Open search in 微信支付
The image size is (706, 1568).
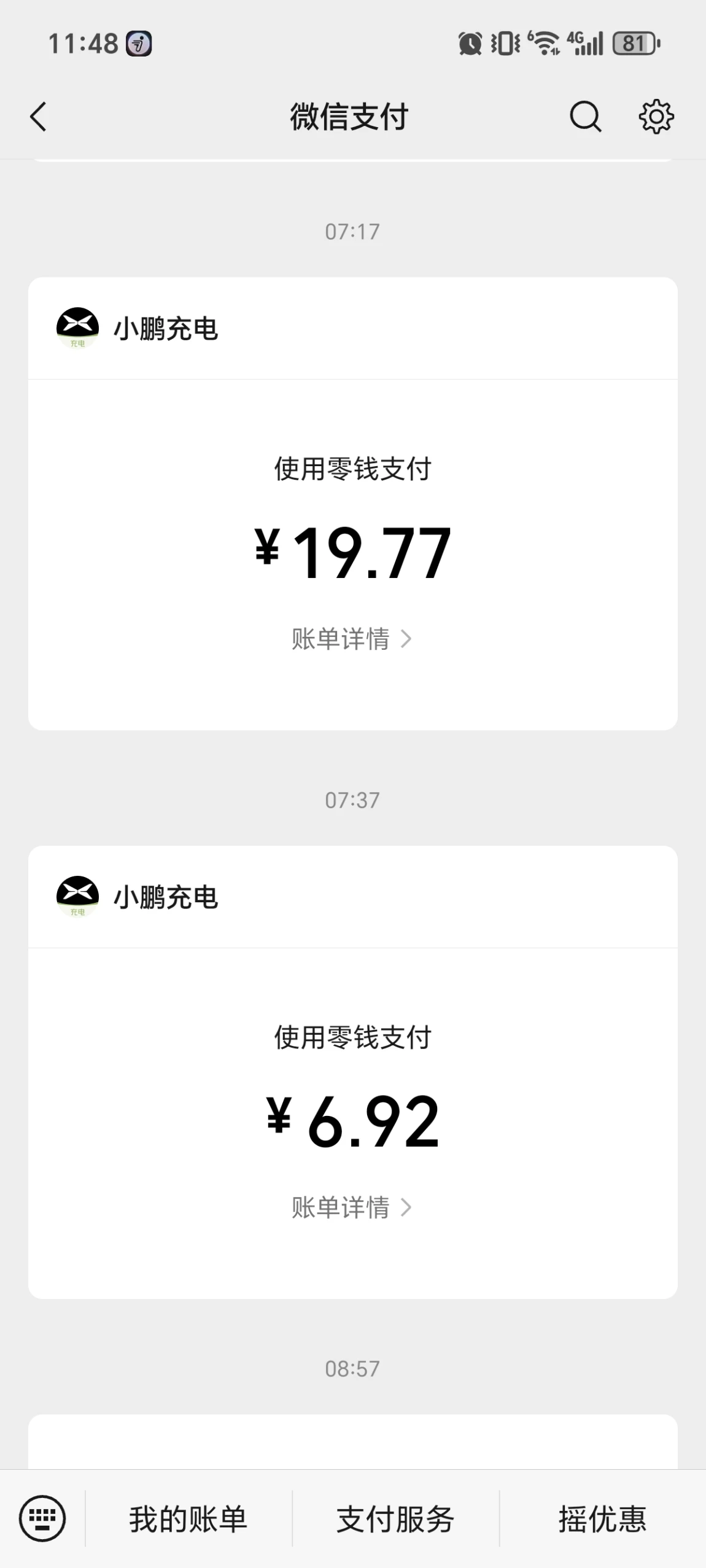[x=585, y=117]
